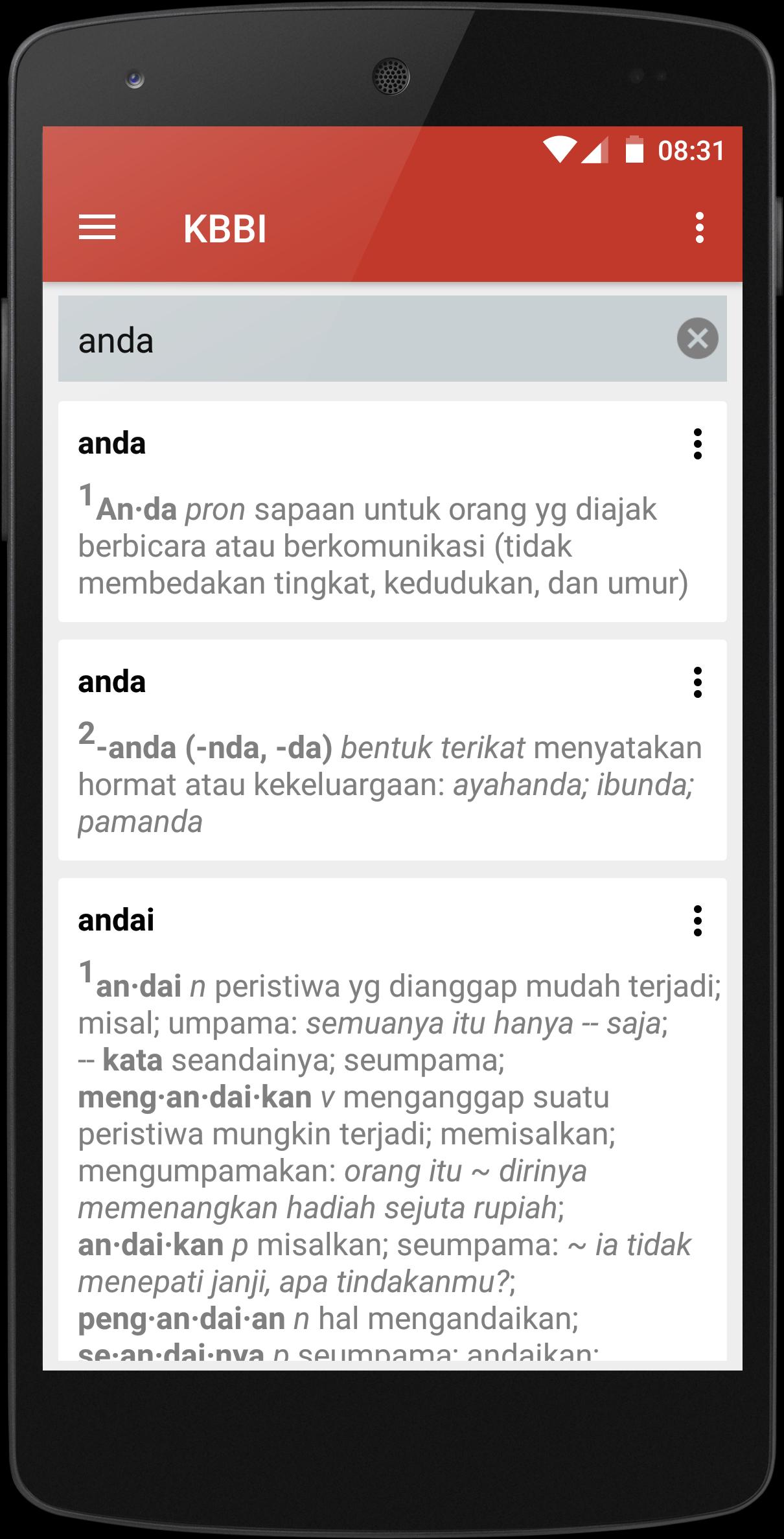Open the "andai" definition card
The image size is (784, 1539).
[393, 1120]
